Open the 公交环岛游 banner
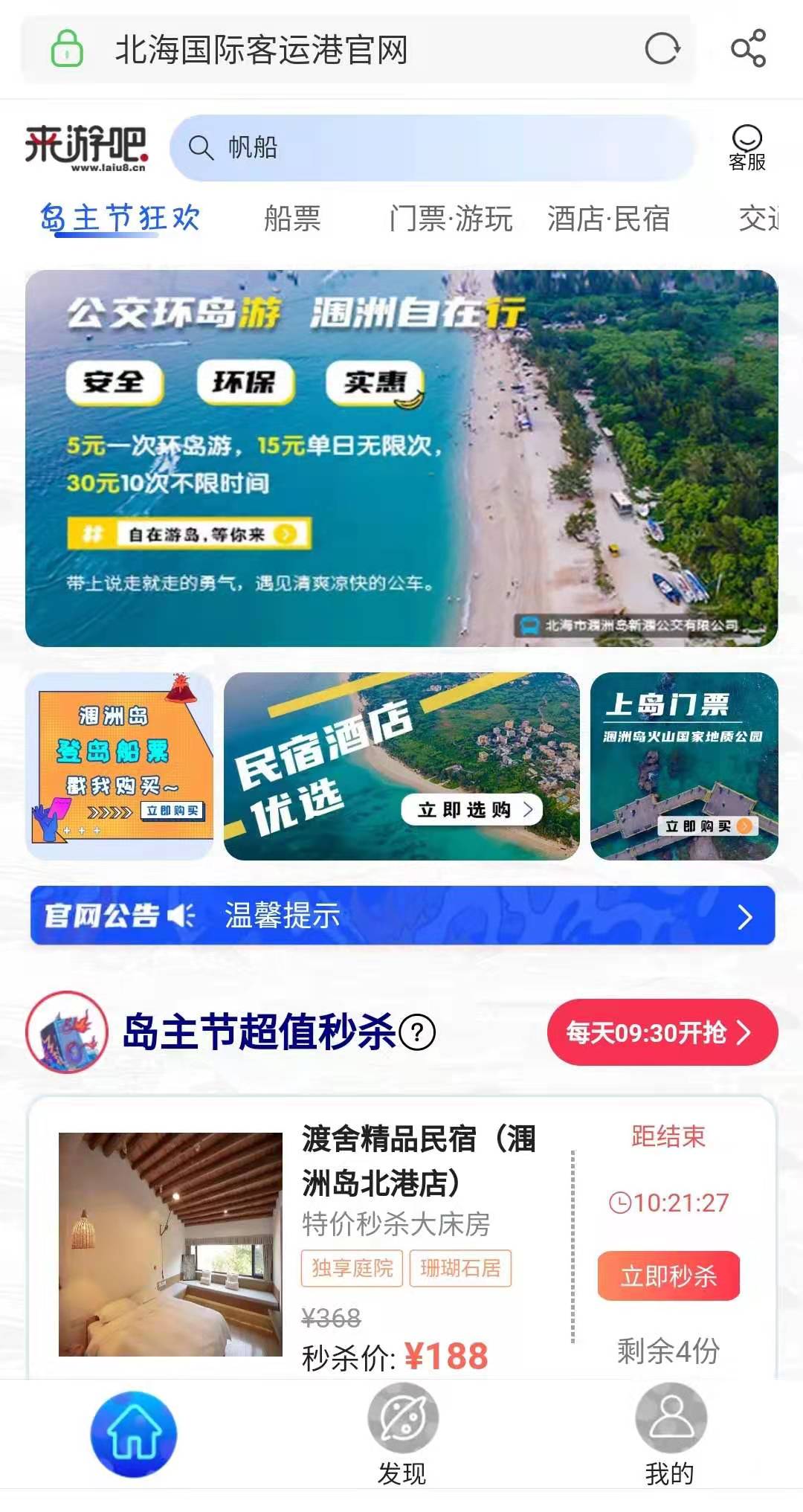The width and height of the screenshot is (803, 1512). point(401,458)
